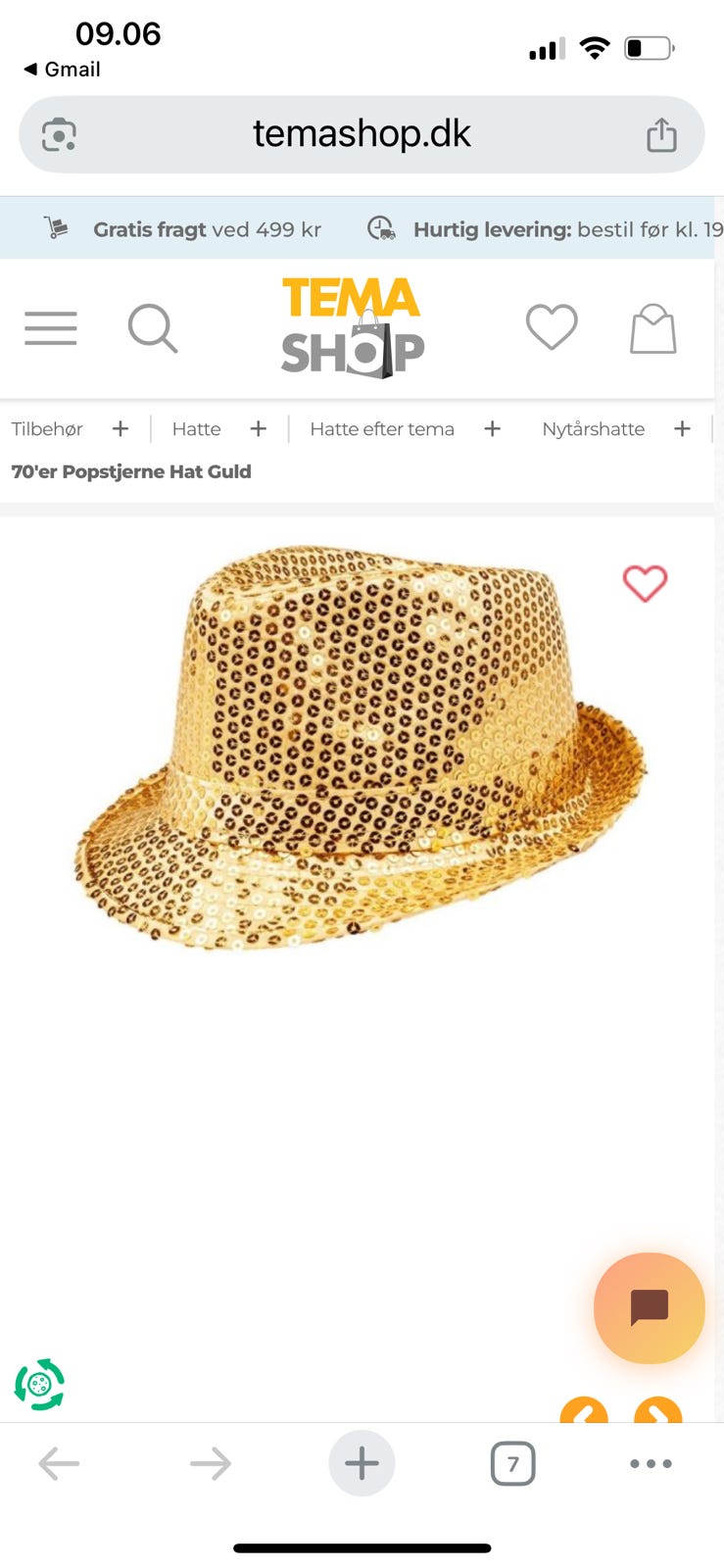
Task: Open the shopping bag
Action: pos(652,329)
